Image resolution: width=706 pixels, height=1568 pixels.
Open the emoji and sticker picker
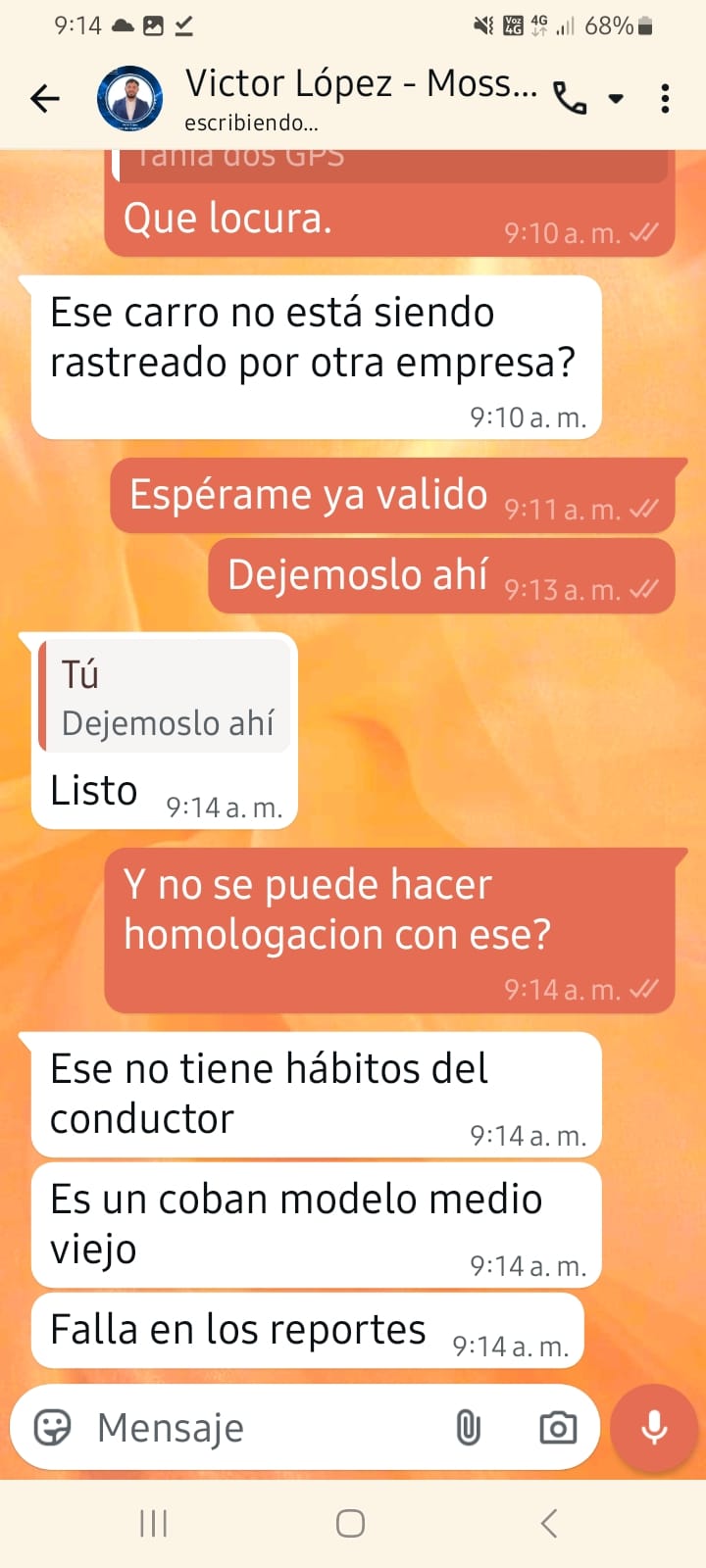[53, 1428]
